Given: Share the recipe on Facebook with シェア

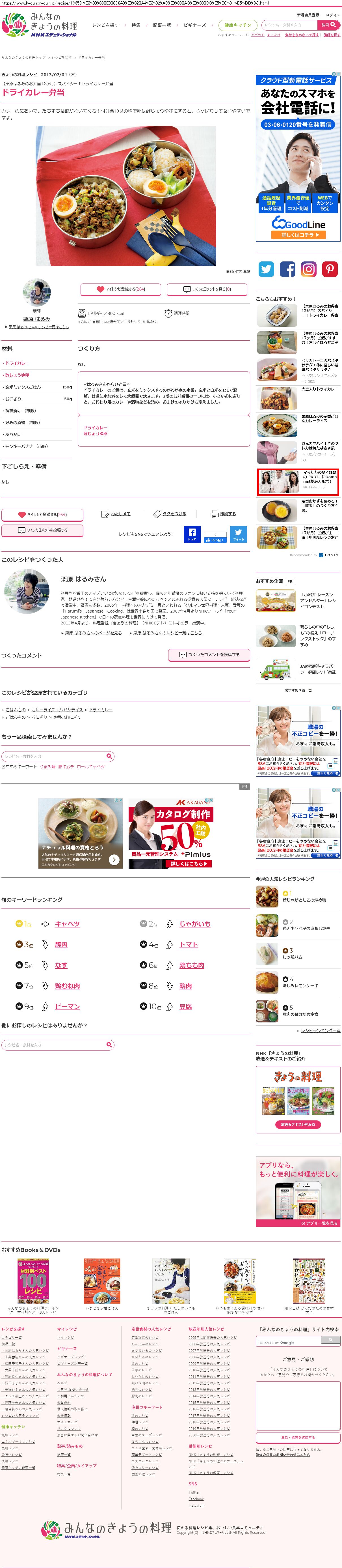Looking at the screenshot, I should 192,534.
